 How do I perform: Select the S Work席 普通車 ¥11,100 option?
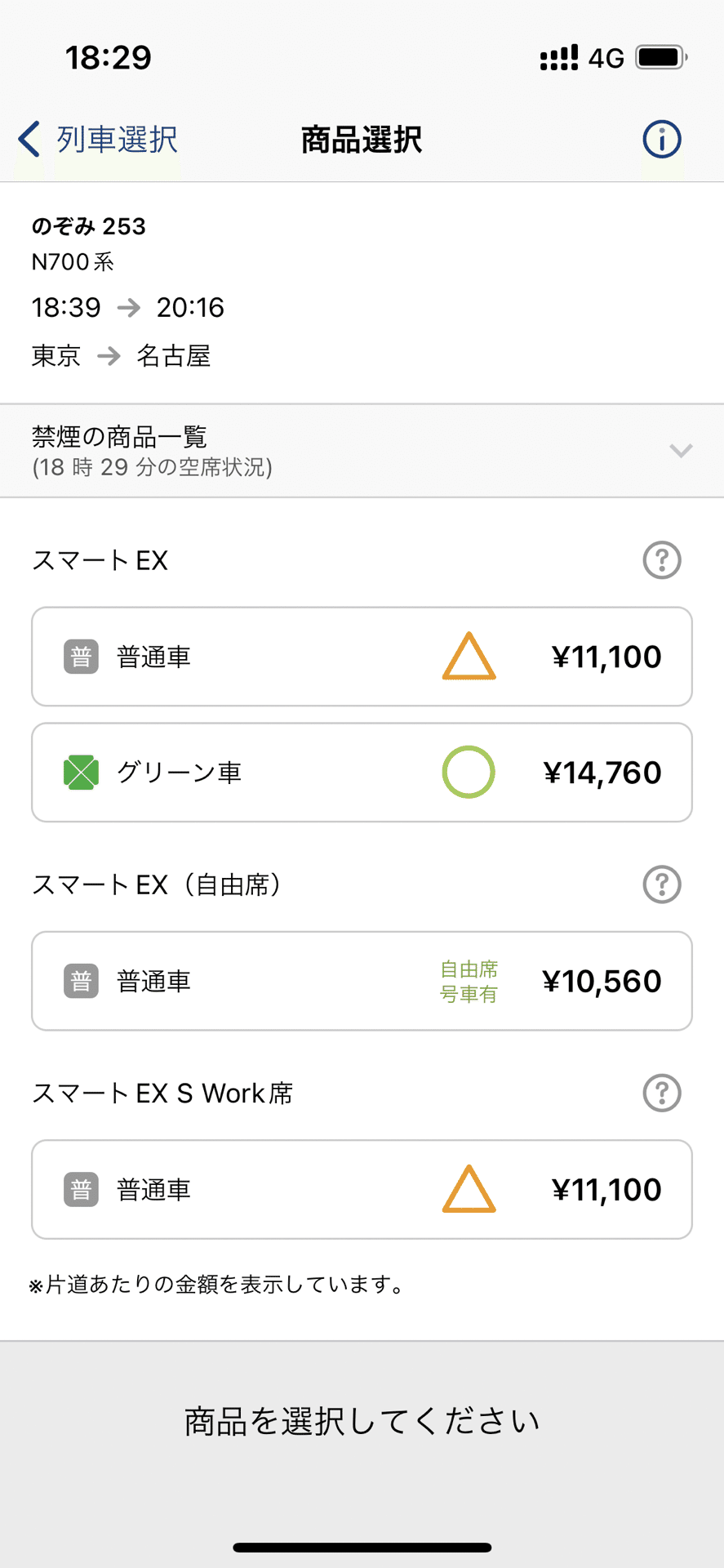tap(362, 1190)
